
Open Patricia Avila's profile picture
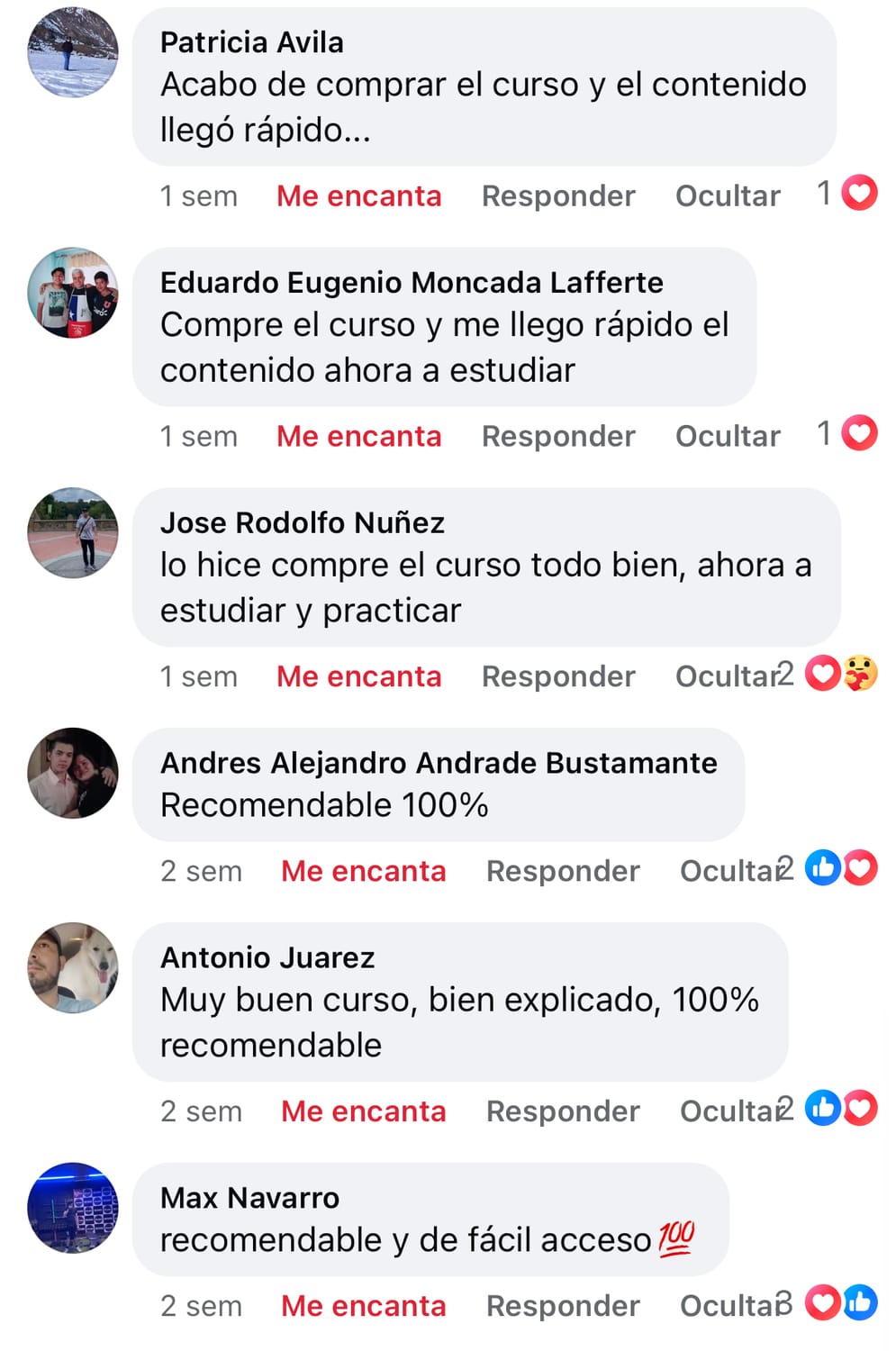73,52
